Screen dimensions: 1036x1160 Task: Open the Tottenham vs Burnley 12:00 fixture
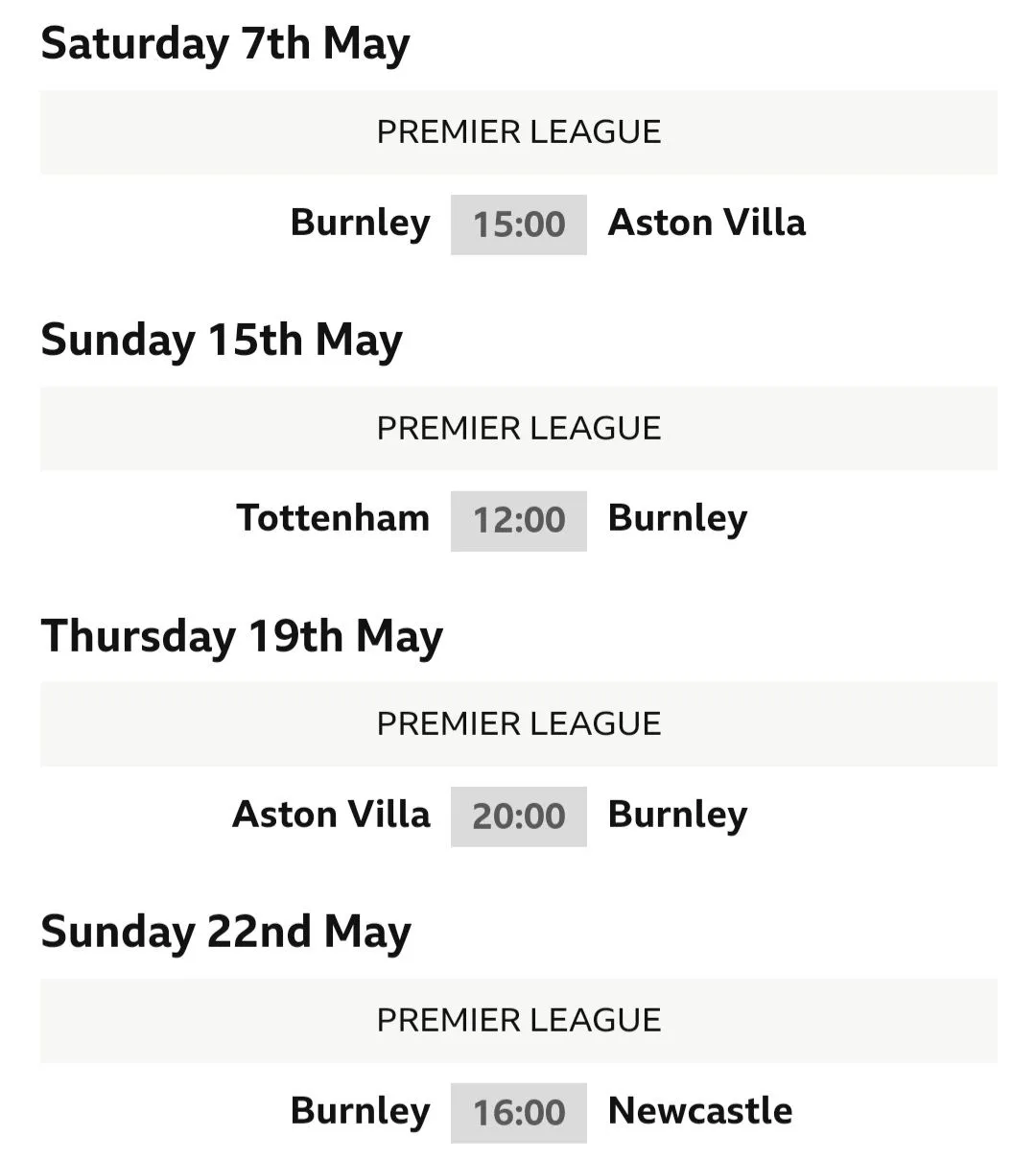[x=518, y=520]
